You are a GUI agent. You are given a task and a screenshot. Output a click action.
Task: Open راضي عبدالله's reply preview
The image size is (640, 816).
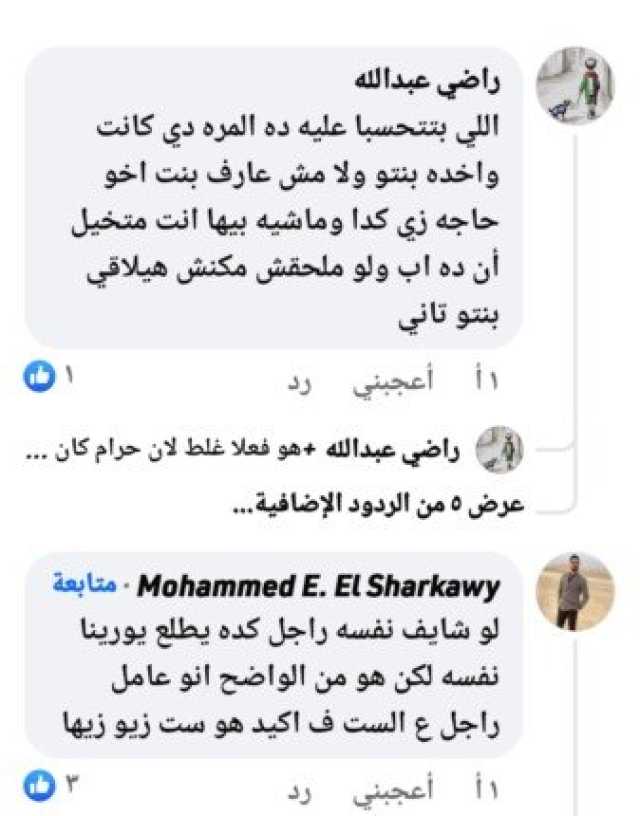(x=300, y=451)
